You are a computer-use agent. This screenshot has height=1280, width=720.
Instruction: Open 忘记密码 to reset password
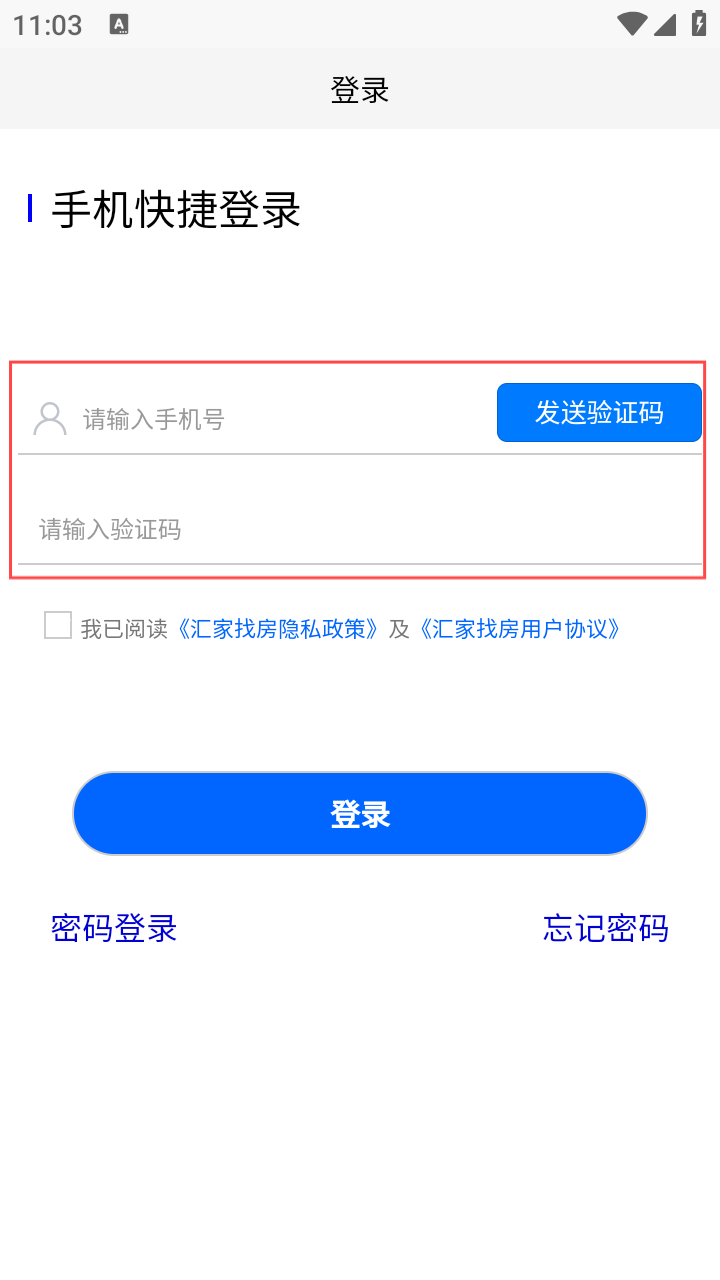(x=606, y=928)
